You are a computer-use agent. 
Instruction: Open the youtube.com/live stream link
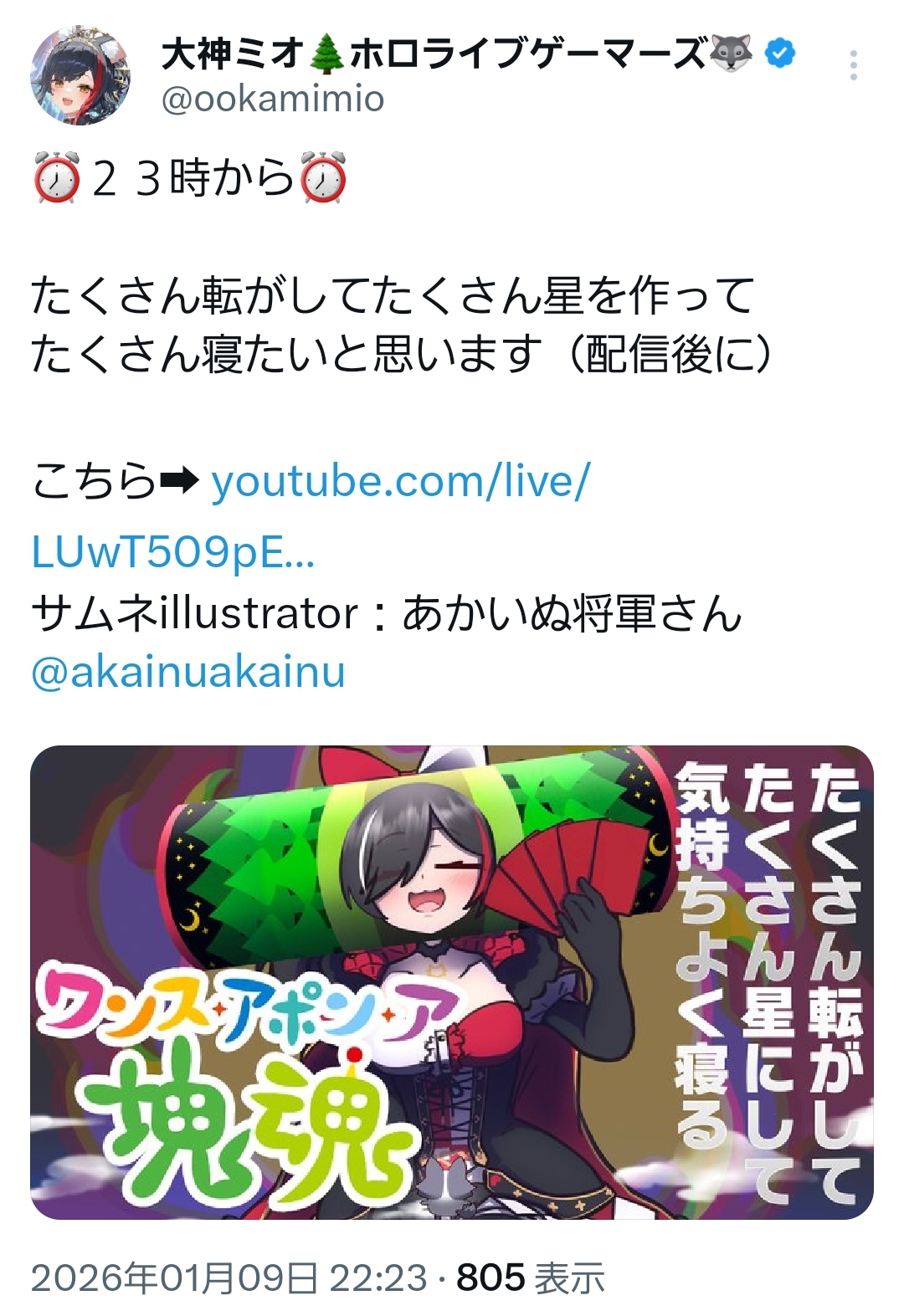(400, 481)
